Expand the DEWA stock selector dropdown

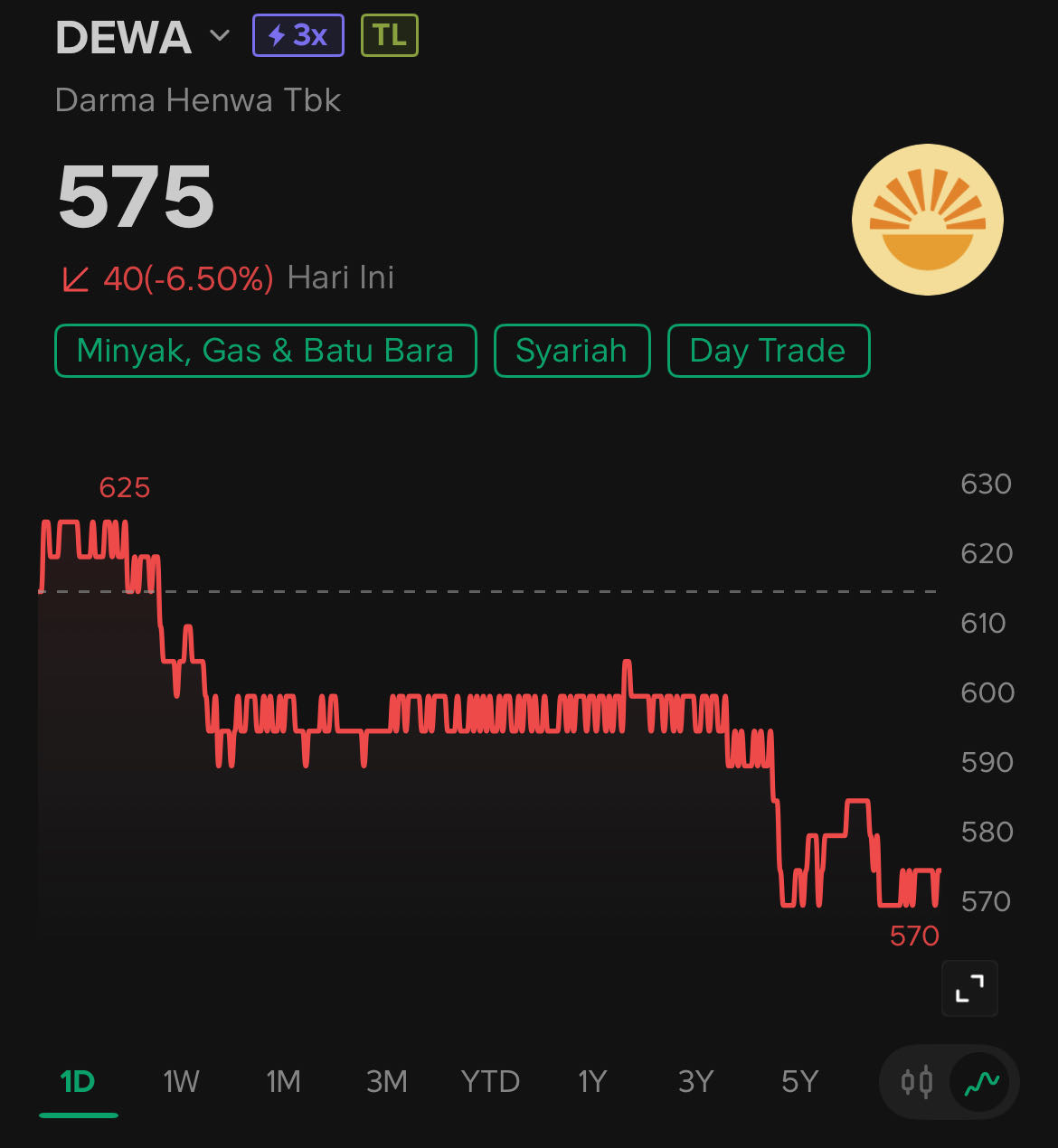coord(219,36)
